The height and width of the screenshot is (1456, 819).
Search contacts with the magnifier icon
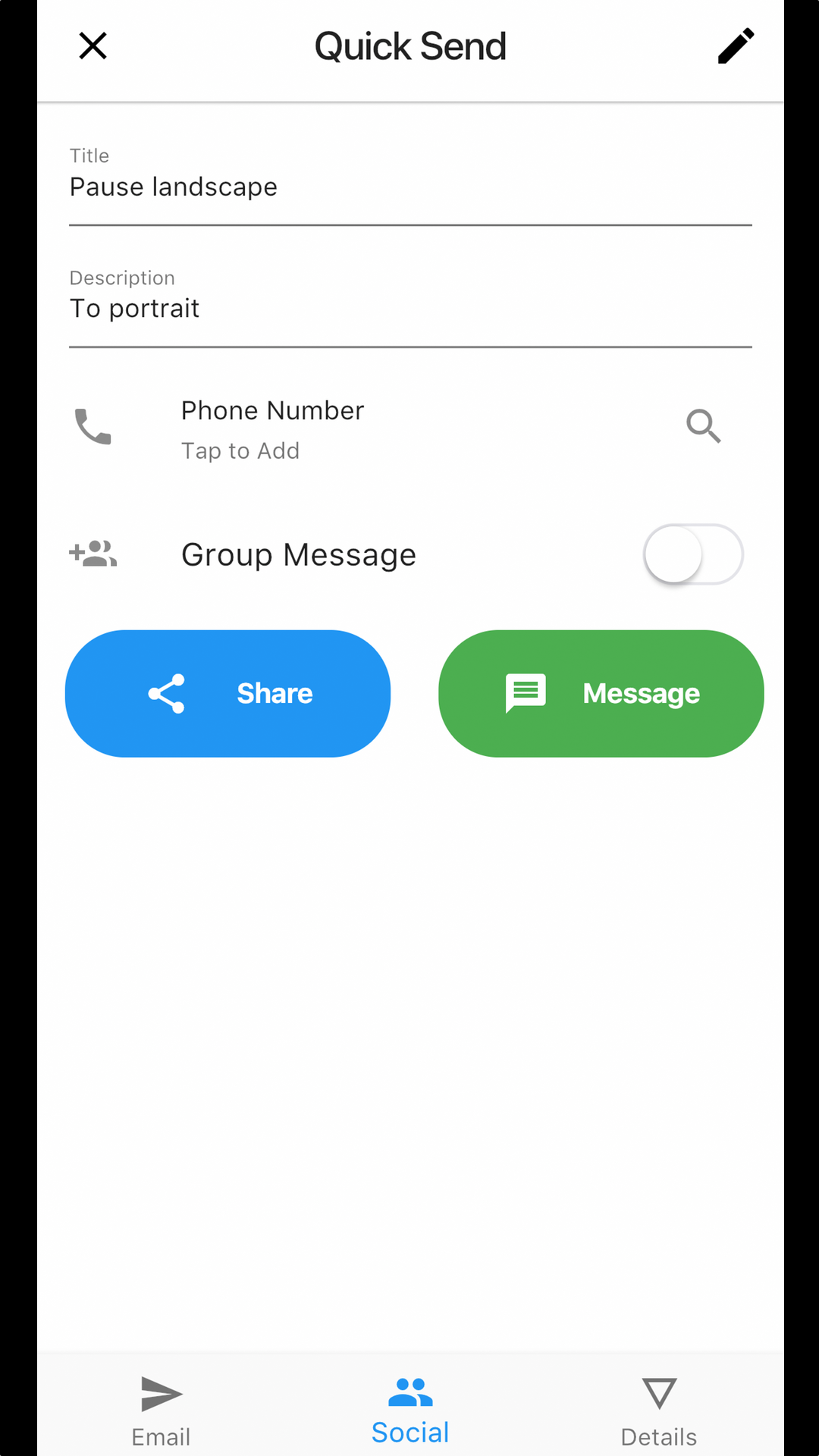tap(703, 425)
